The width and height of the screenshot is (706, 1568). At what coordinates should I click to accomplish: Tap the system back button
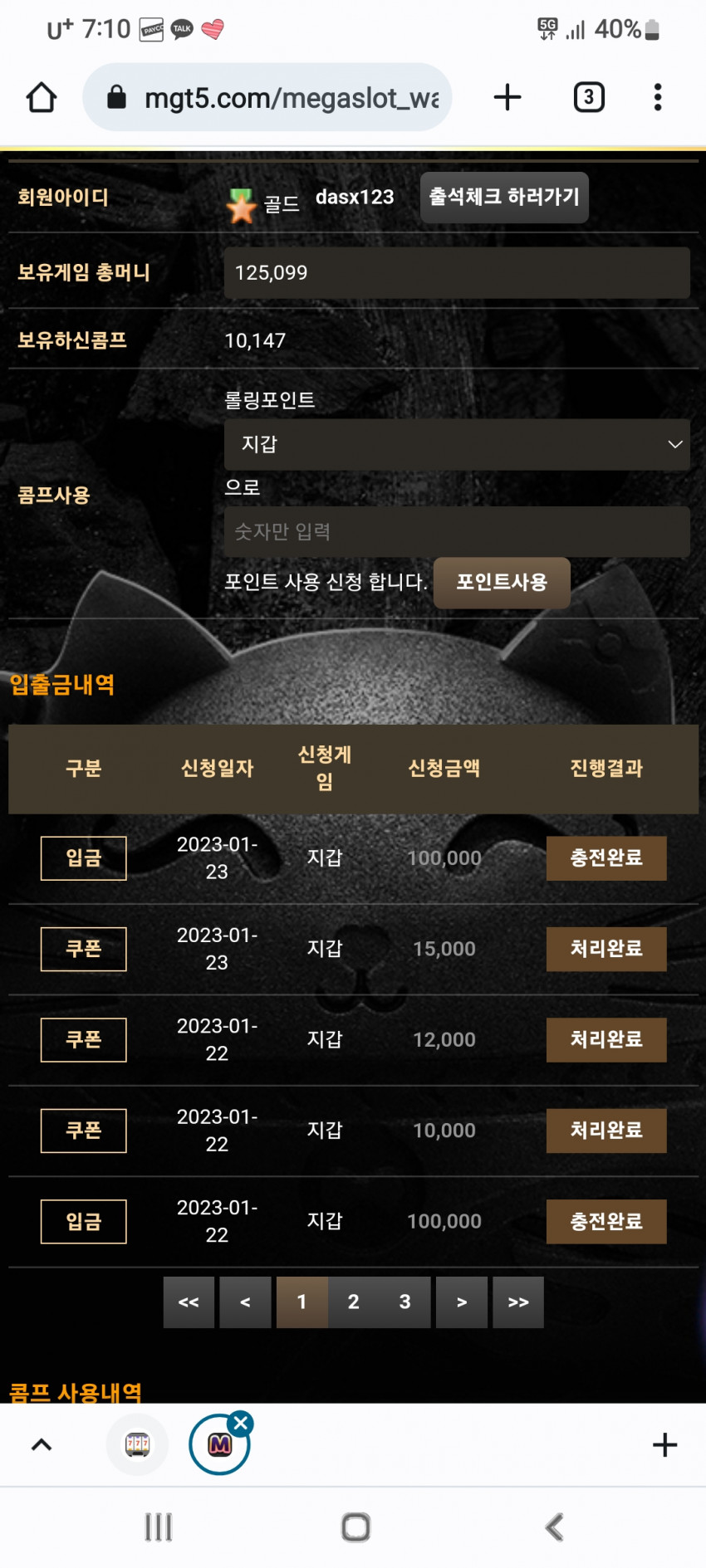[554, 1527]
